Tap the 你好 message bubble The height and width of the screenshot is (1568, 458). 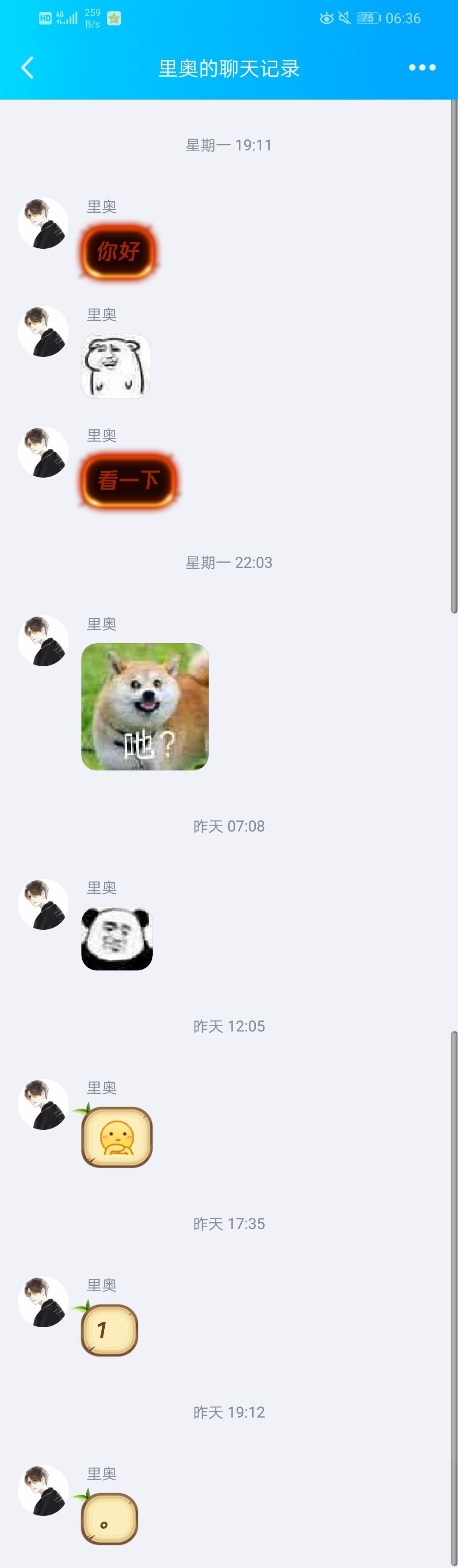[118, 251]
